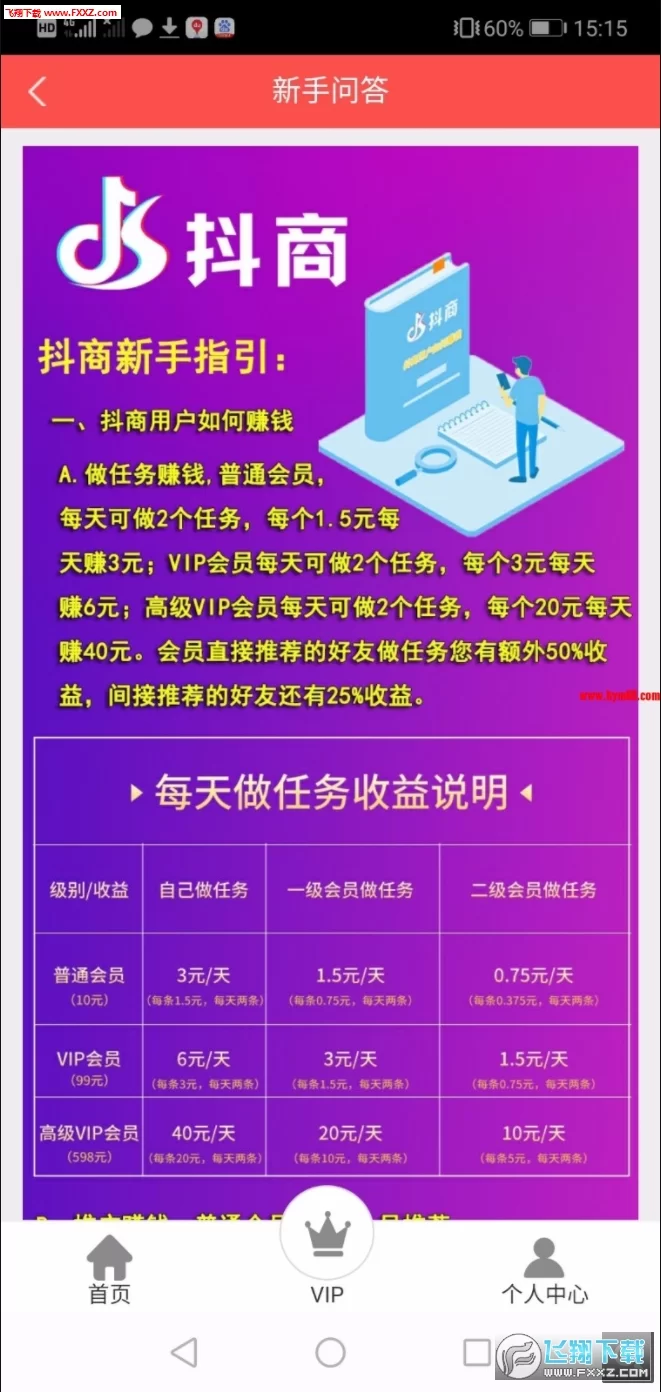Switch to the 首页 tab

(x=109, y=1268)
